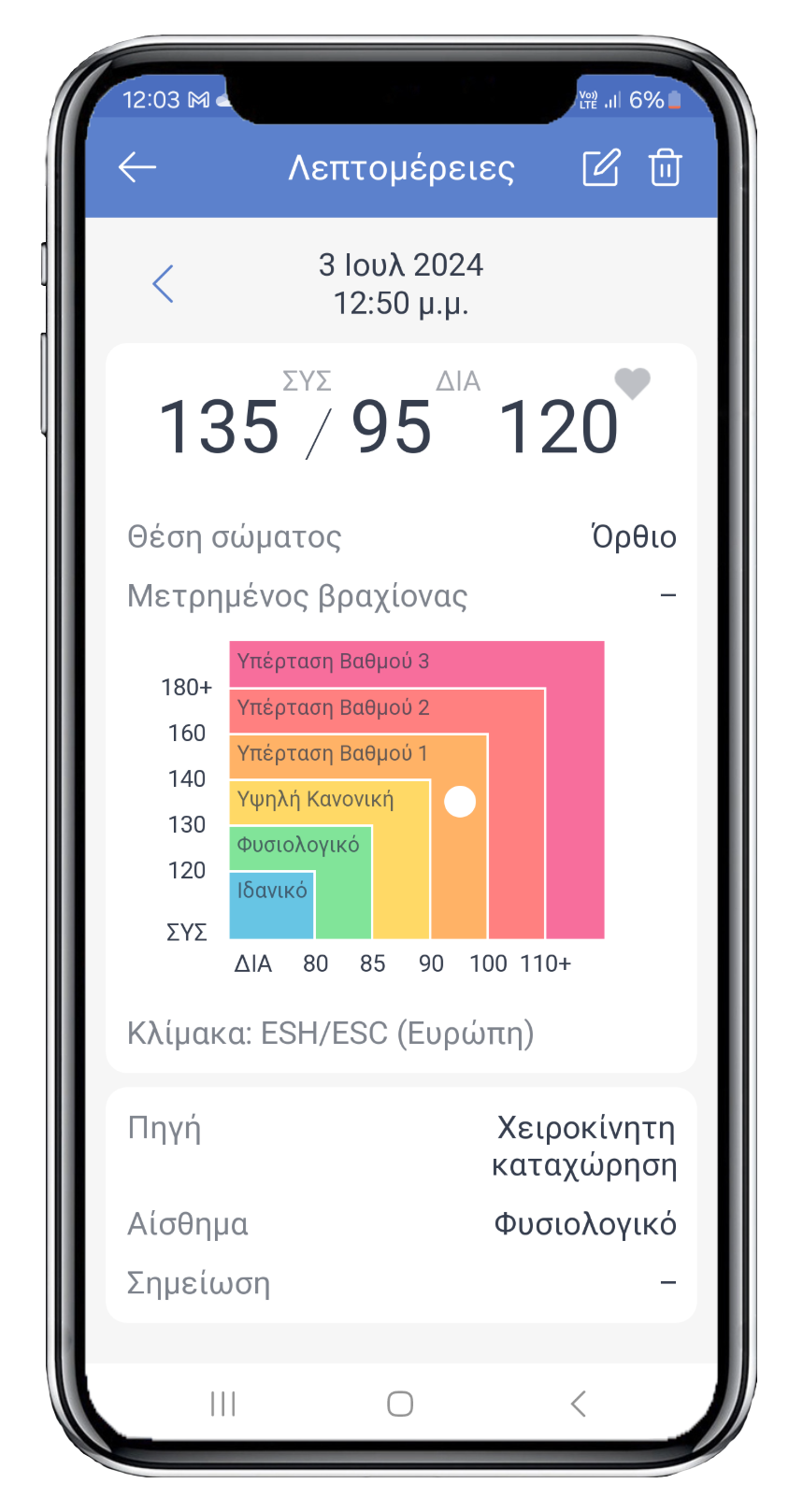803x1512 pixels.
Task: Edit this blood pressure record
Action: click(x=600, y=168)
